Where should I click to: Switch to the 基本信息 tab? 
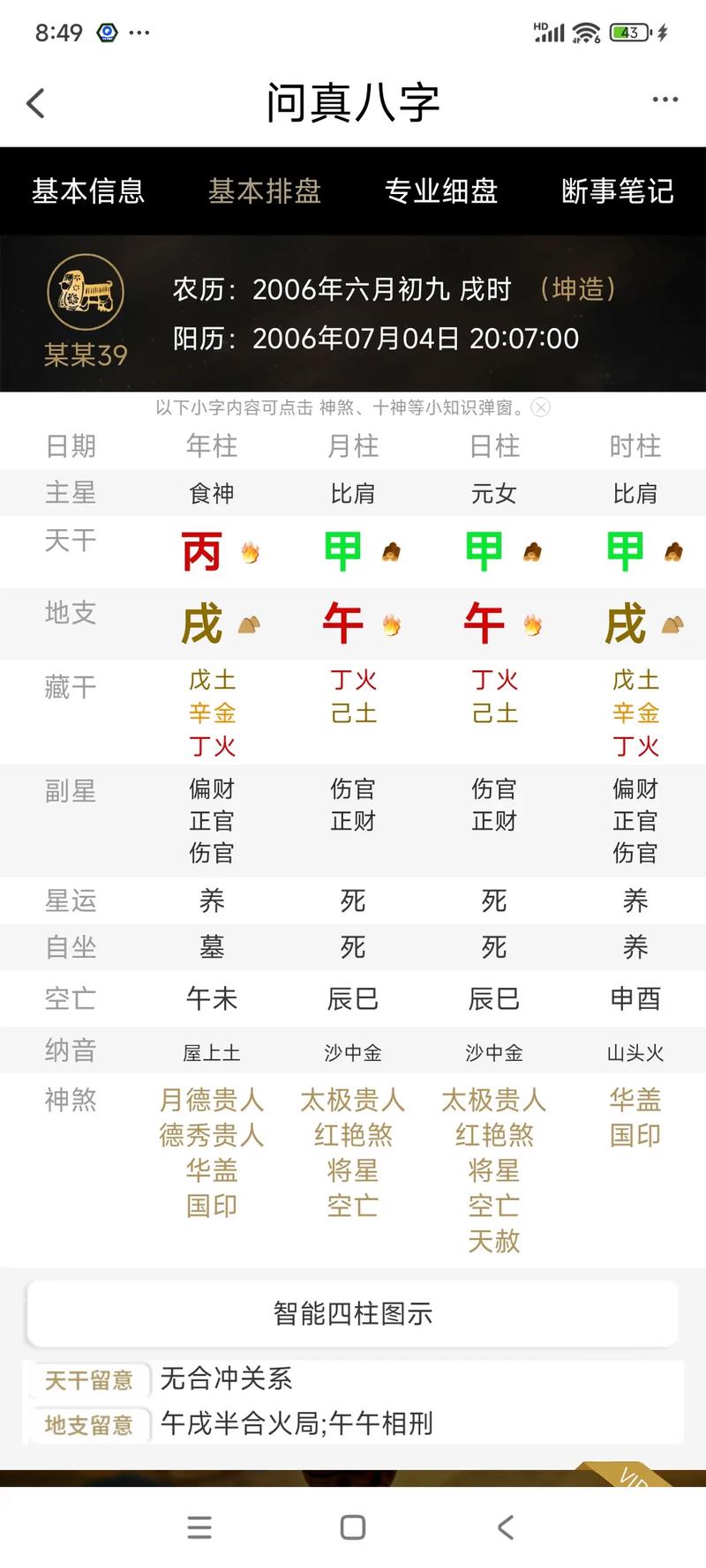88,191
